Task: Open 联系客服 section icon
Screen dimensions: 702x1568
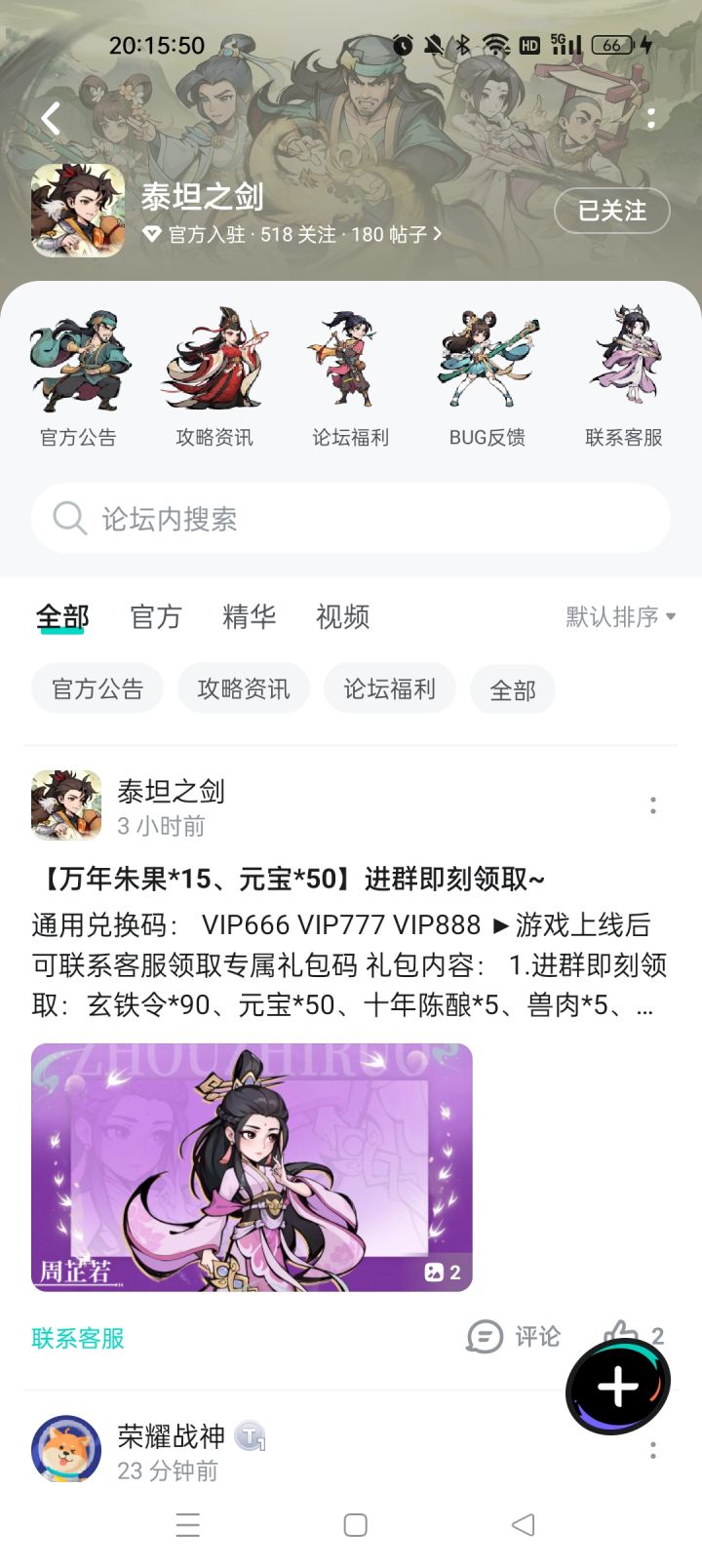Action: (624, 376)
